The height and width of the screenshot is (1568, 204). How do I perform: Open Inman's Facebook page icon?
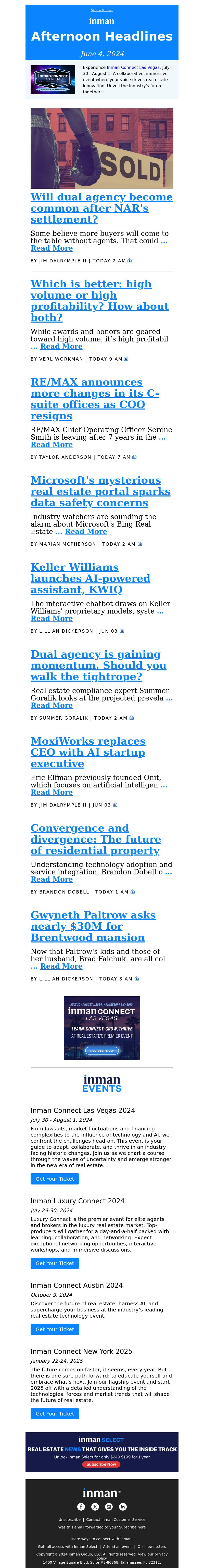coord(81,1507)
